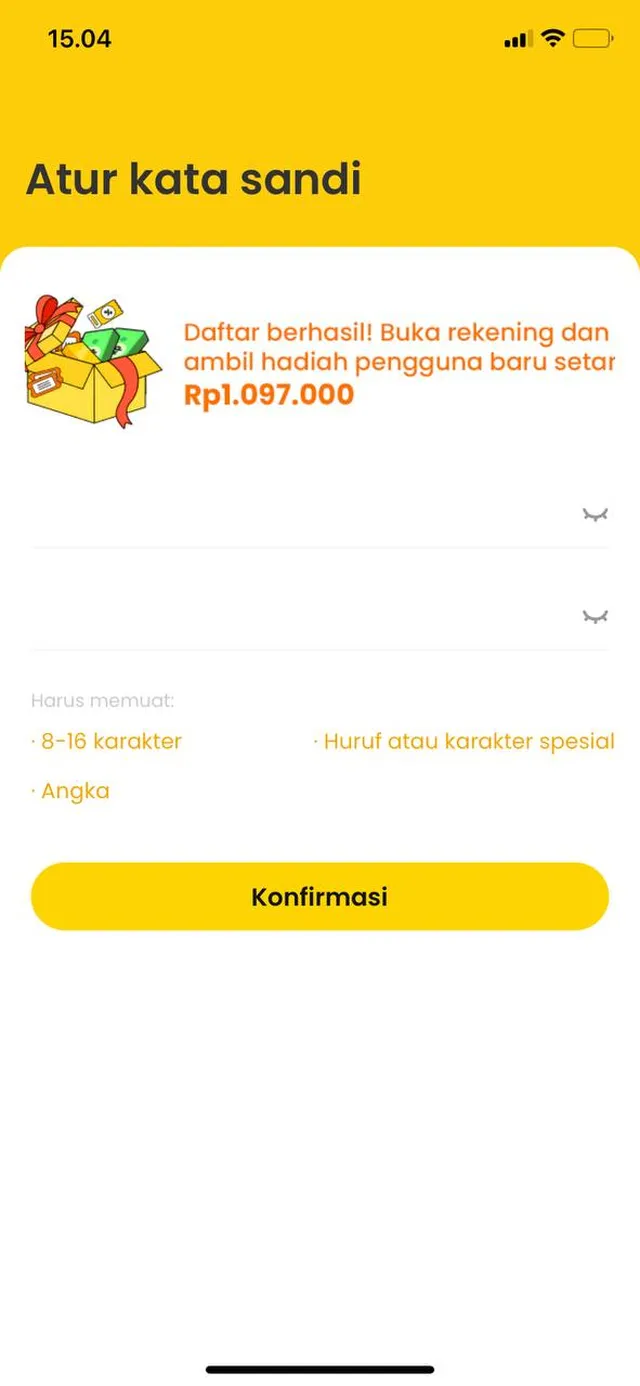This screenshot has height=1386, width=640.
Task: Tap the second password confirmation field
Action: click(300, 617)
